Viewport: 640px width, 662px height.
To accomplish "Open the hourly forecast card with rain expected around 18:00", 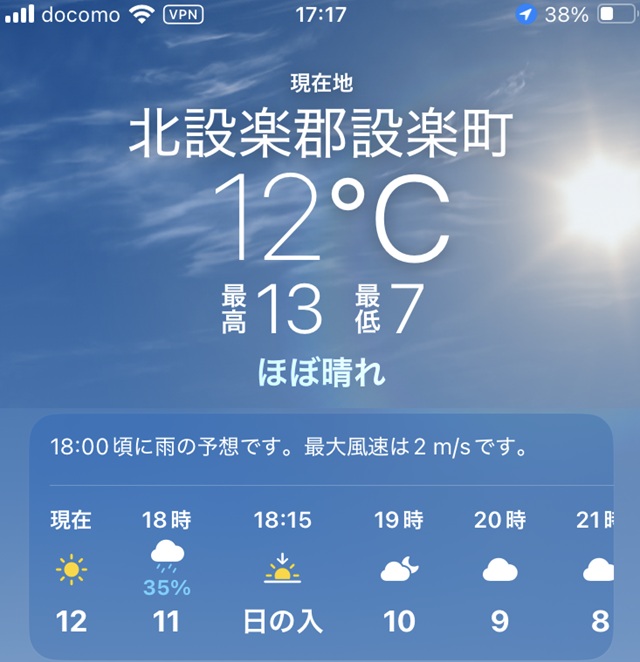I will pyautogui.click(x=290, y=446).
